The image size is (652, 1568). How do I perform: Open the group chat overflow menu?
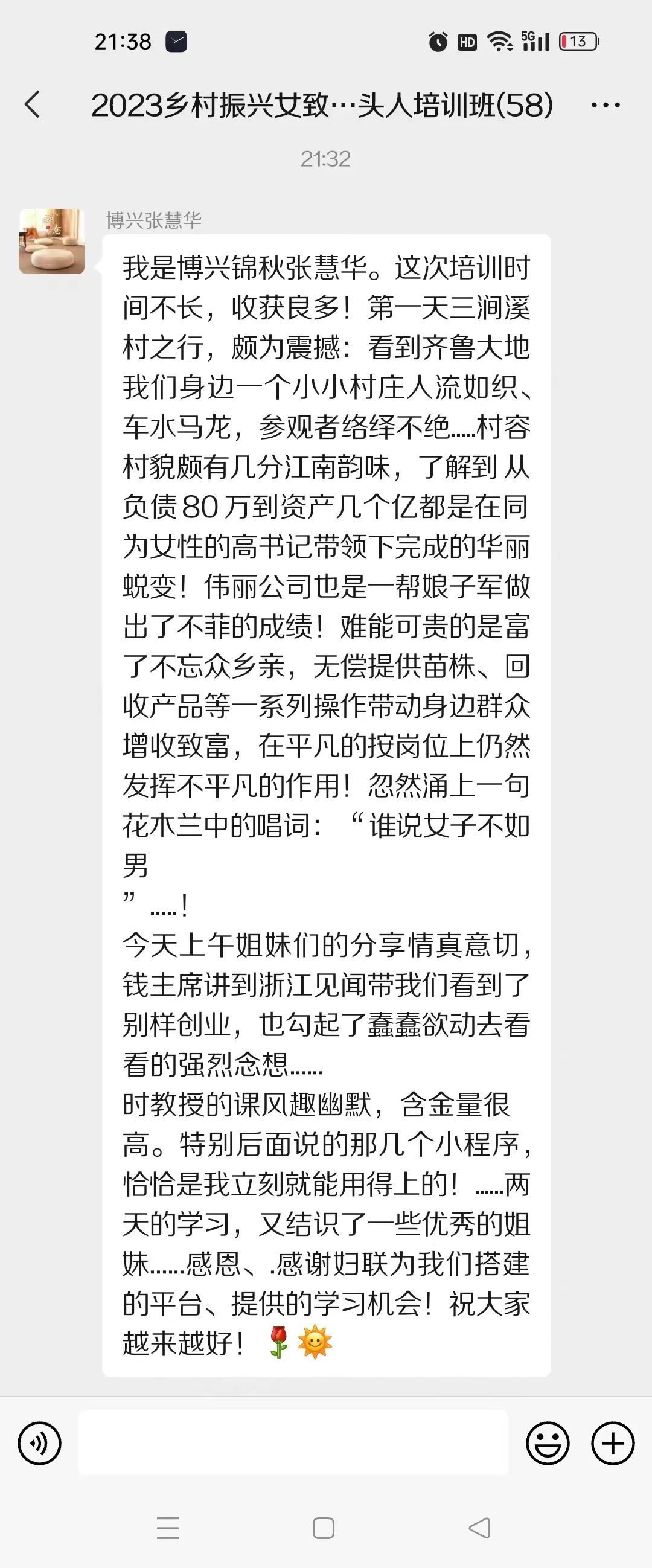pyautogui.click(x=605, y=105)
